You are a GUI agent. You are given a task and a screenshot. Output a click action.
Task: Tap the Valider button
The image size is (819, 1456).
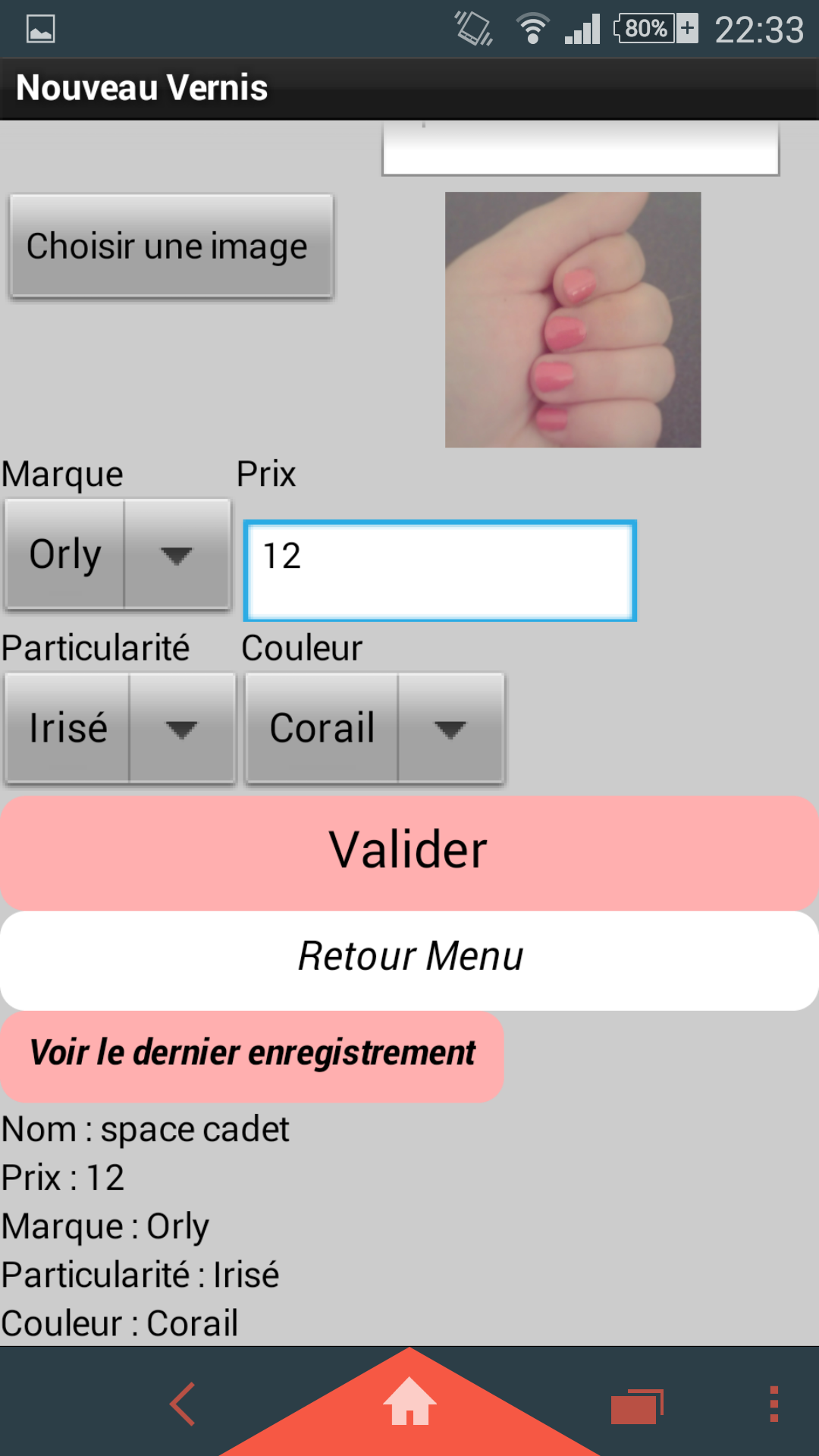(x=409, y=852)
